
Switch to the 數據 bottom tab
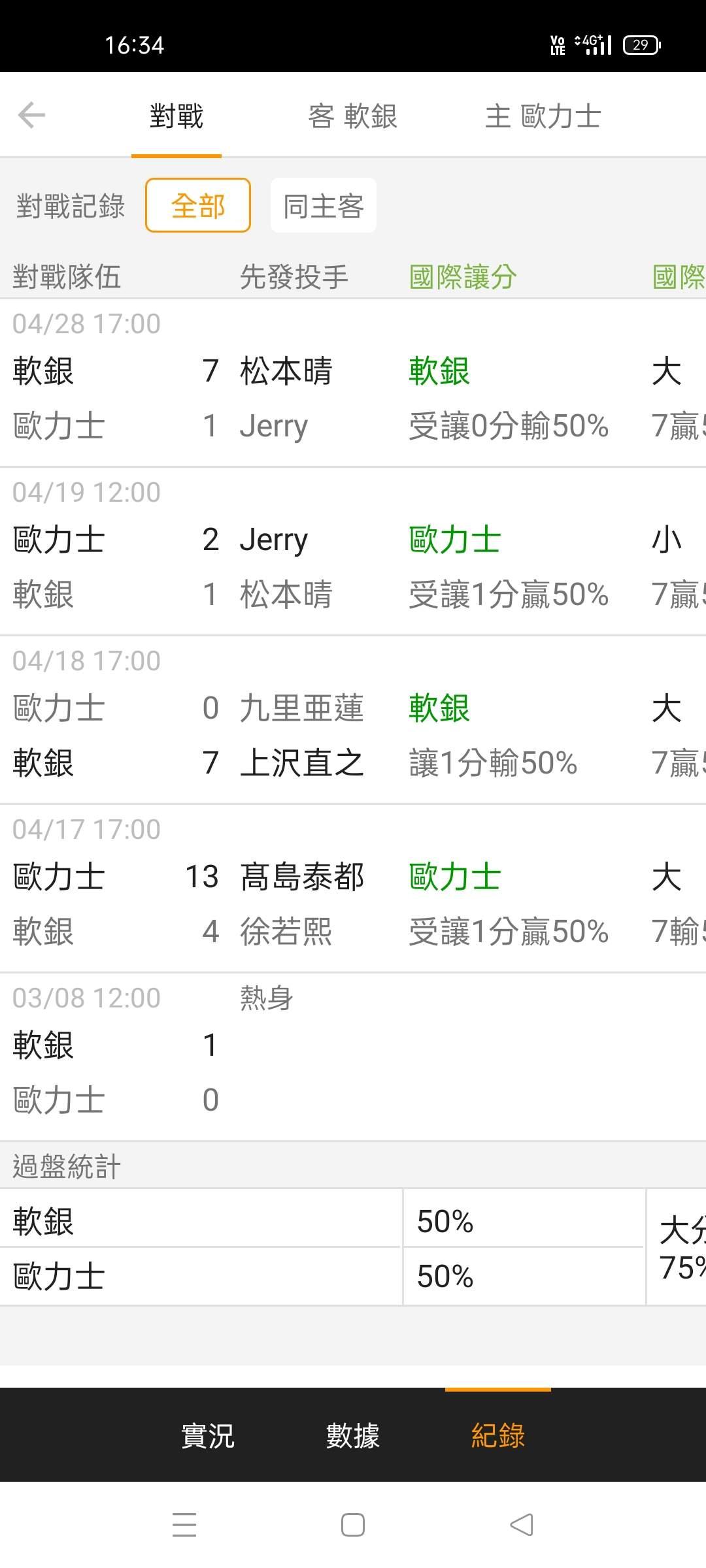(353, 1435)
